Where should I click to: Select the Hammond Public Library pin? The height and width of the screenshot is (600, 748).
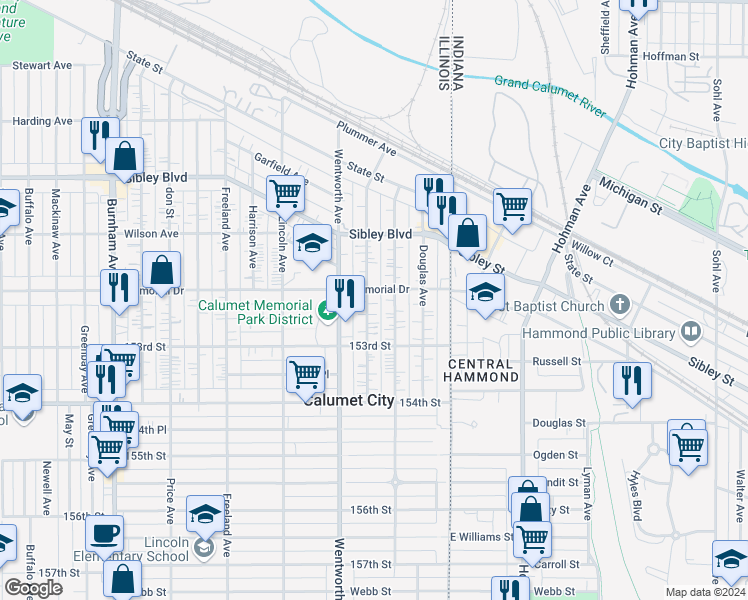pos(690,331)
